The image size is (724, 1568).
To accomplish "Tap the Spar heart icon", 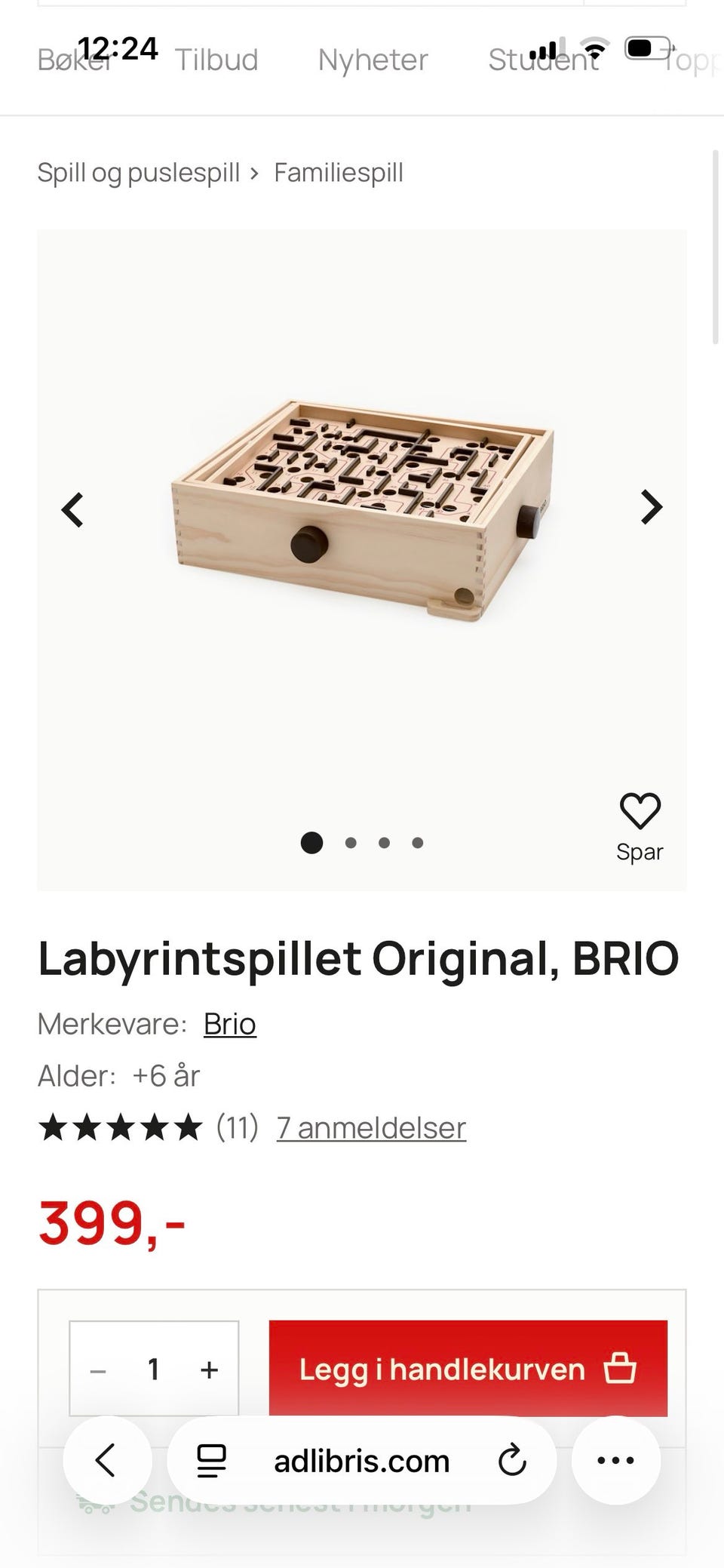I will 639,813.
